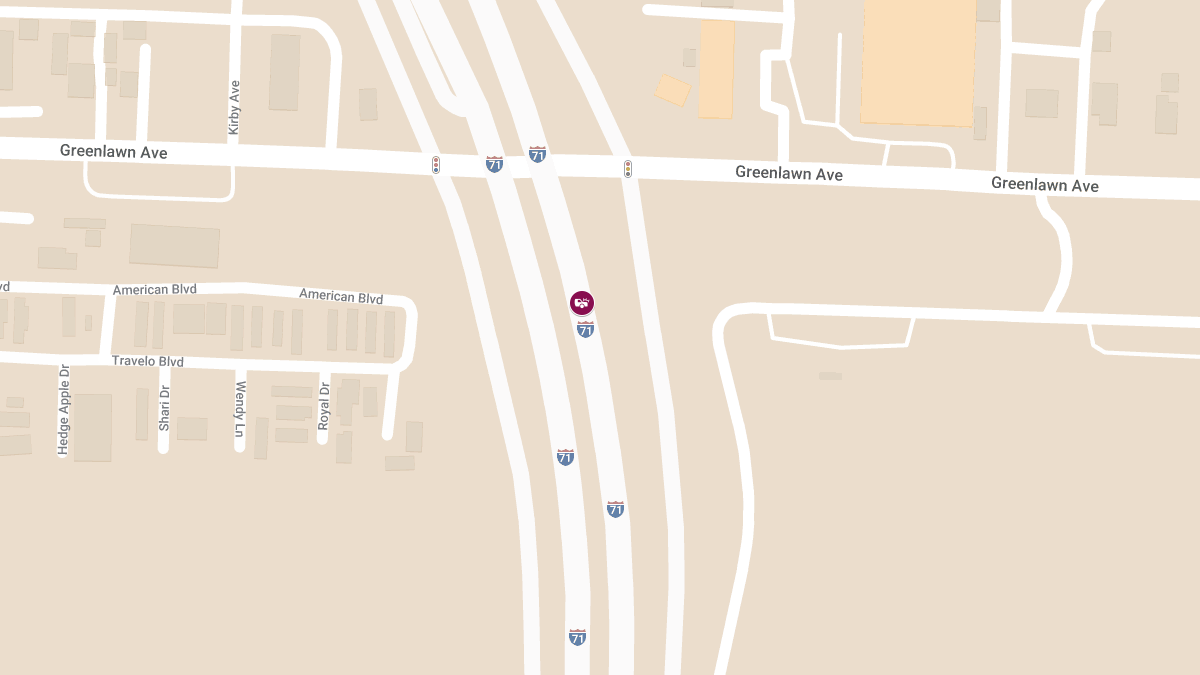Open the traffic incident marker on I-71
Screen dimensions: 1200x675
[x=581, y=302]
